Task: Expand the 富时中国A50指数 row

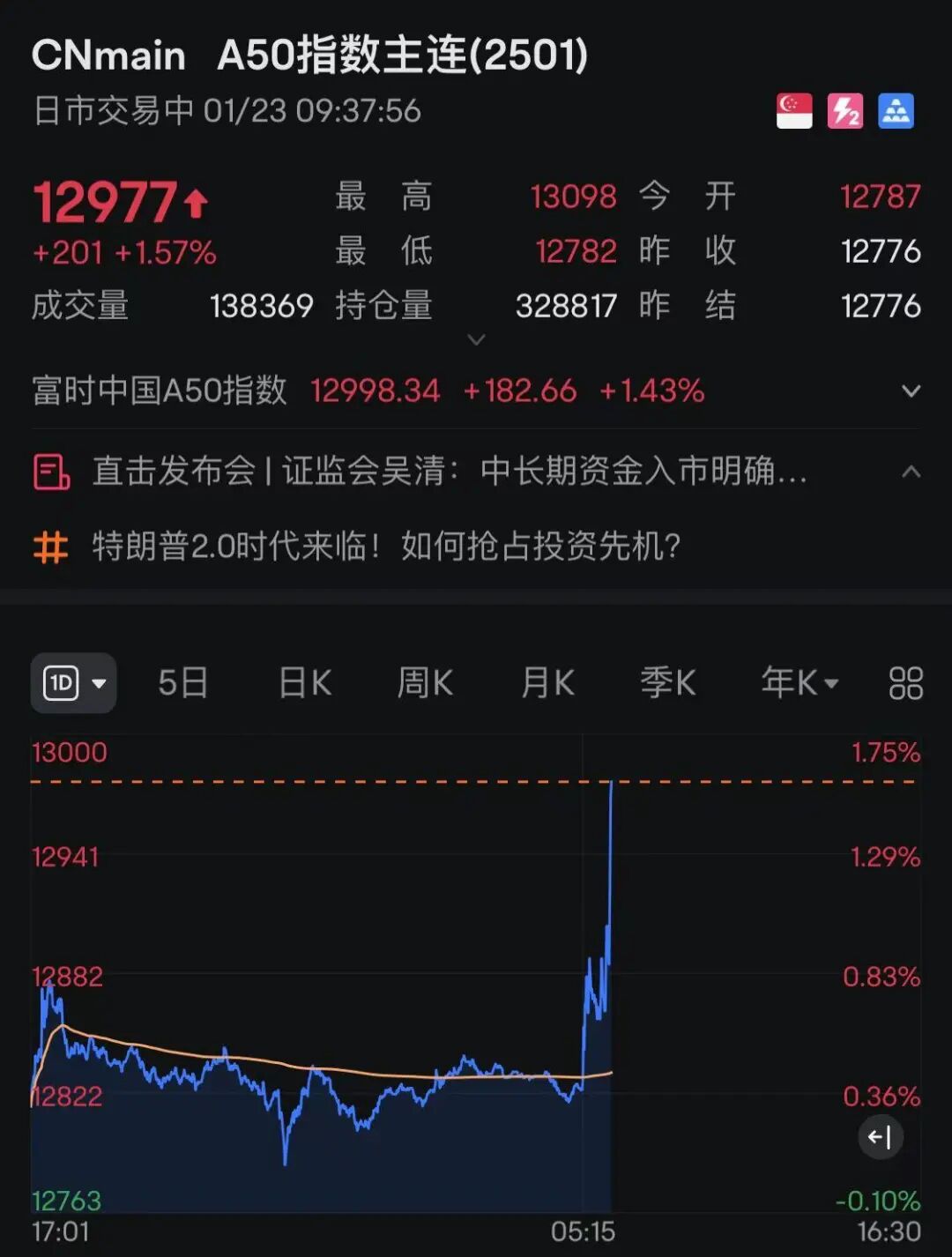Action: [911, 390]
